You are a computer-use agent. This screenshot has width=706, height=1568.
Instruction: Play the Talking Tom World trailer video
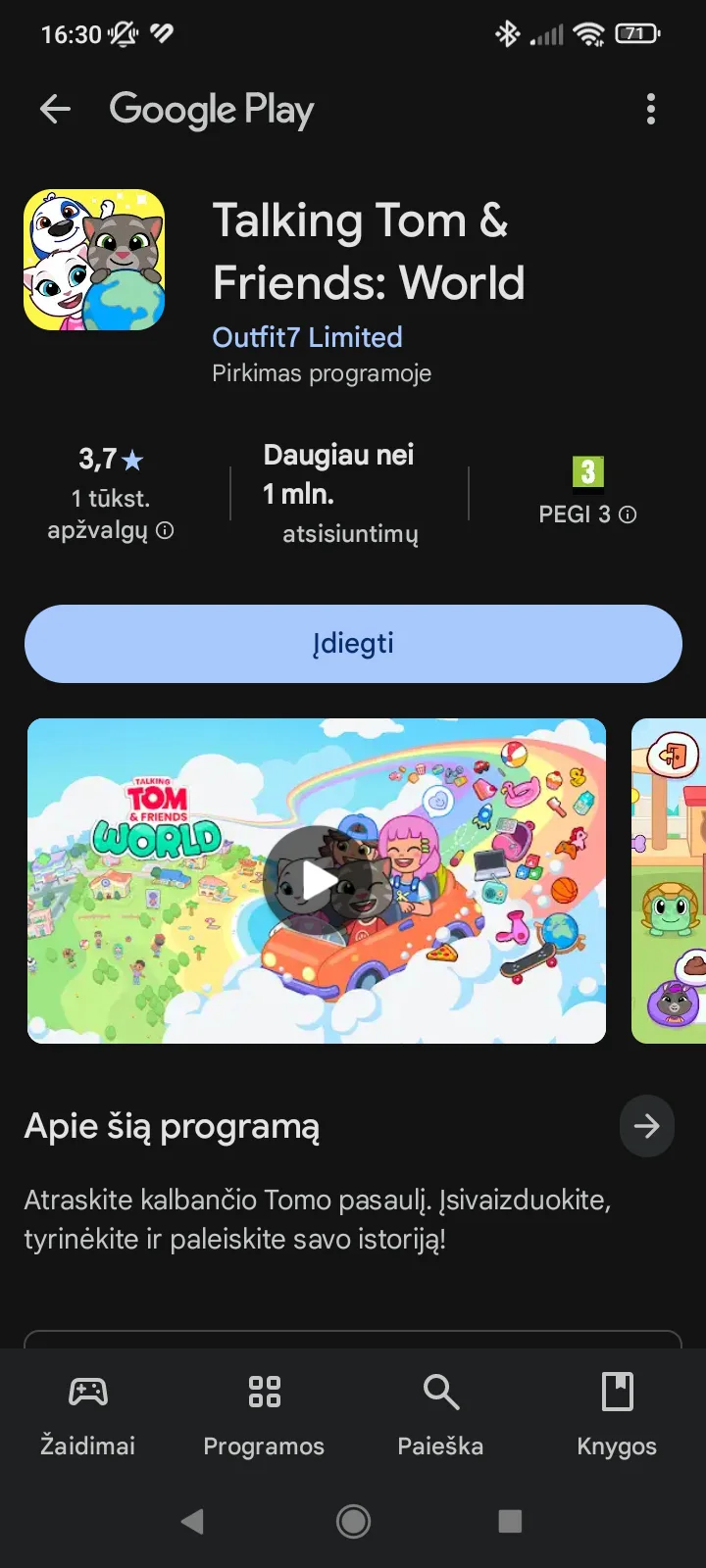317,881
